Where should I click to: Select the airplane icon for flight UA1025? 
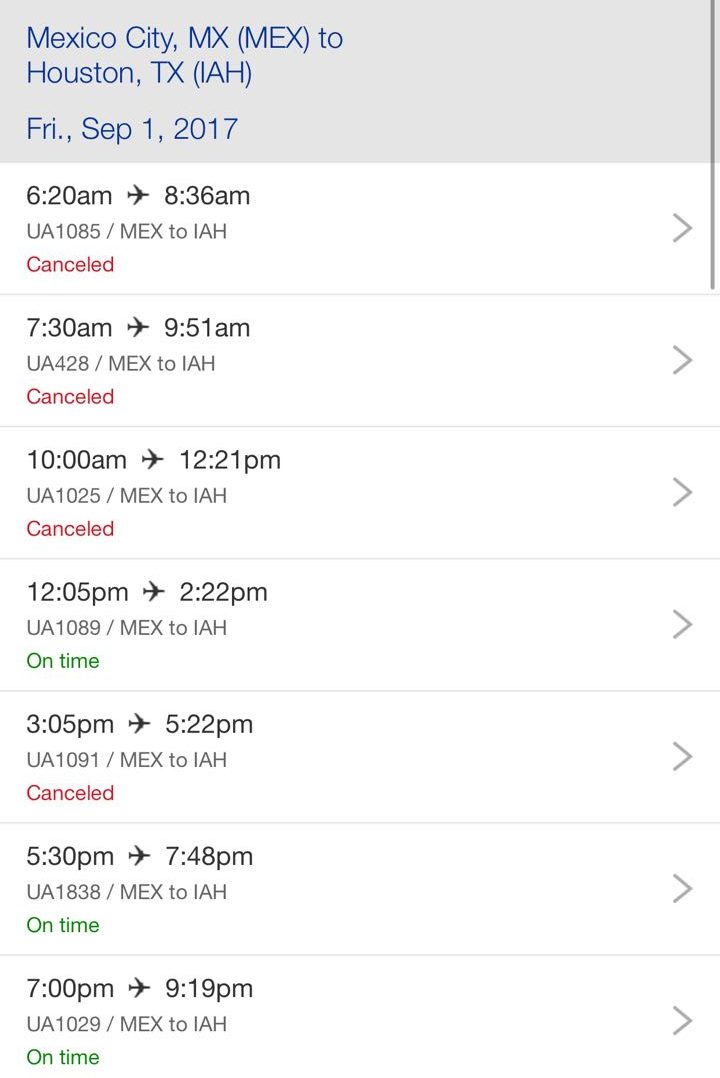point(153,460)
